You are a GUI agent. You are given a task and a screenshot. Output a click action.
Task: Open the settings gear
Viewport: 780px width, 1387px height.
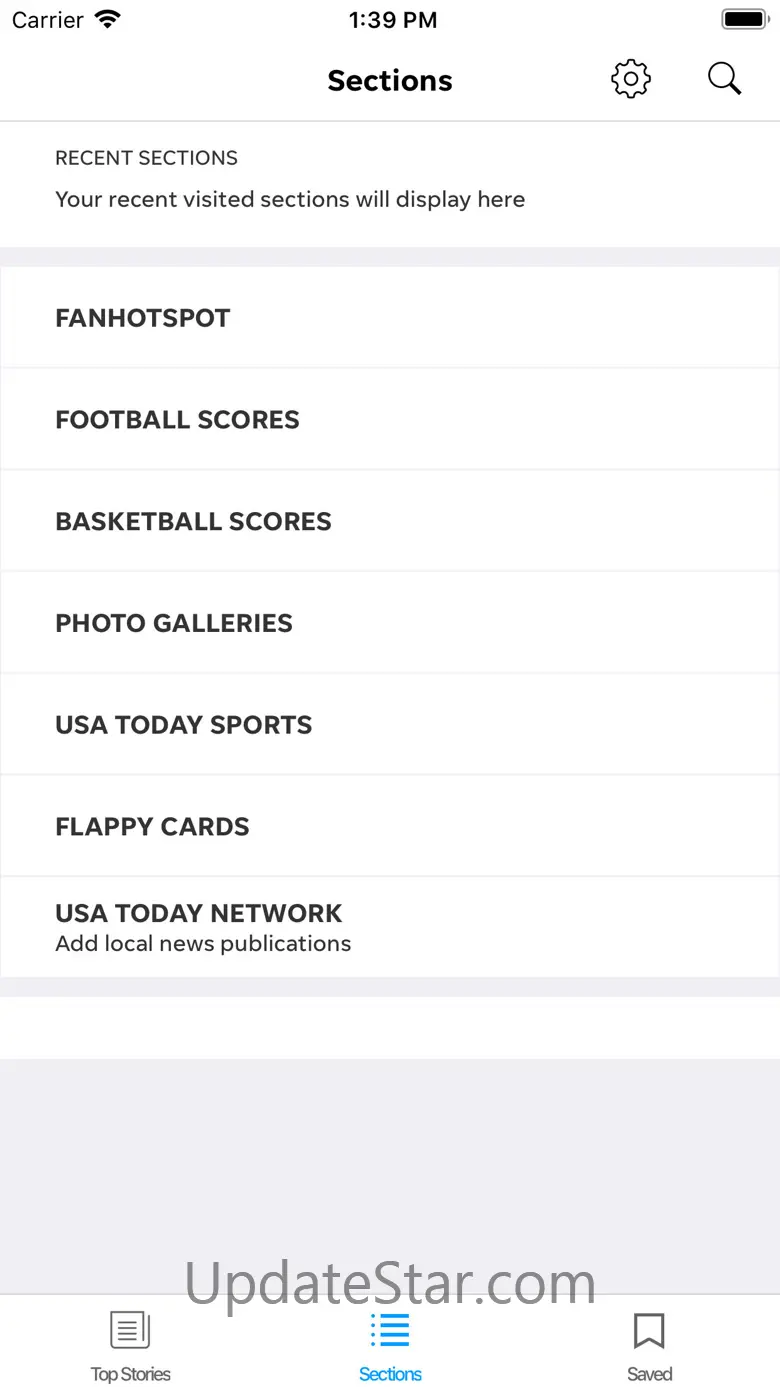coord(630,79)
